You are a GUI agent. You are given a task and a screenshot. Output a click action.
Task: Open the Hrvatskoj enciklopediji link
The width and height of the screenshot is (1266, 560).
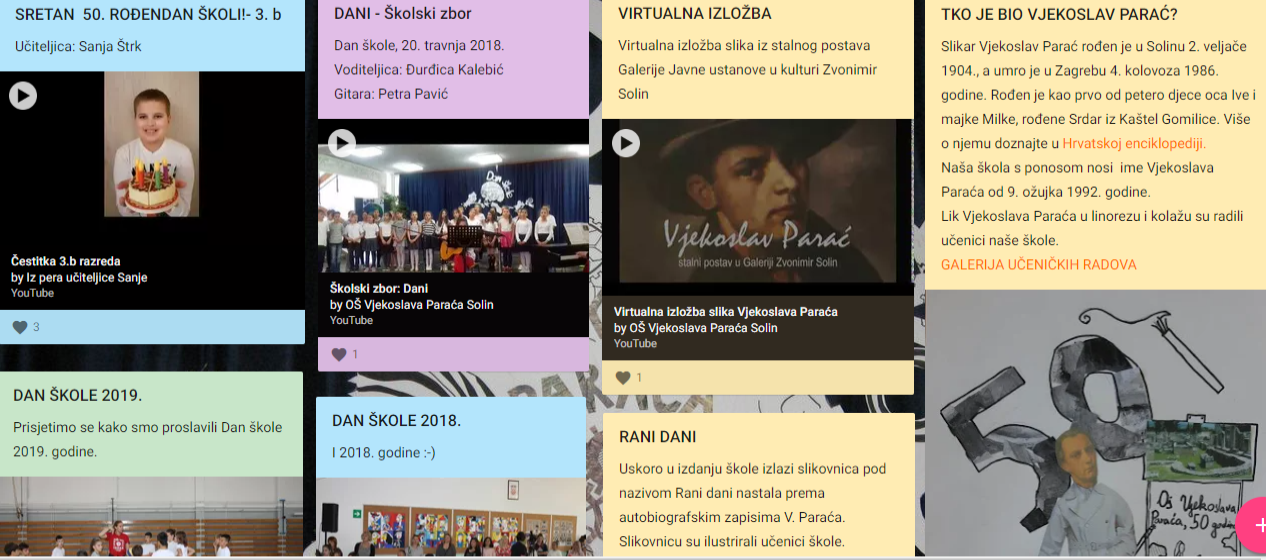tap(1134, 143)
